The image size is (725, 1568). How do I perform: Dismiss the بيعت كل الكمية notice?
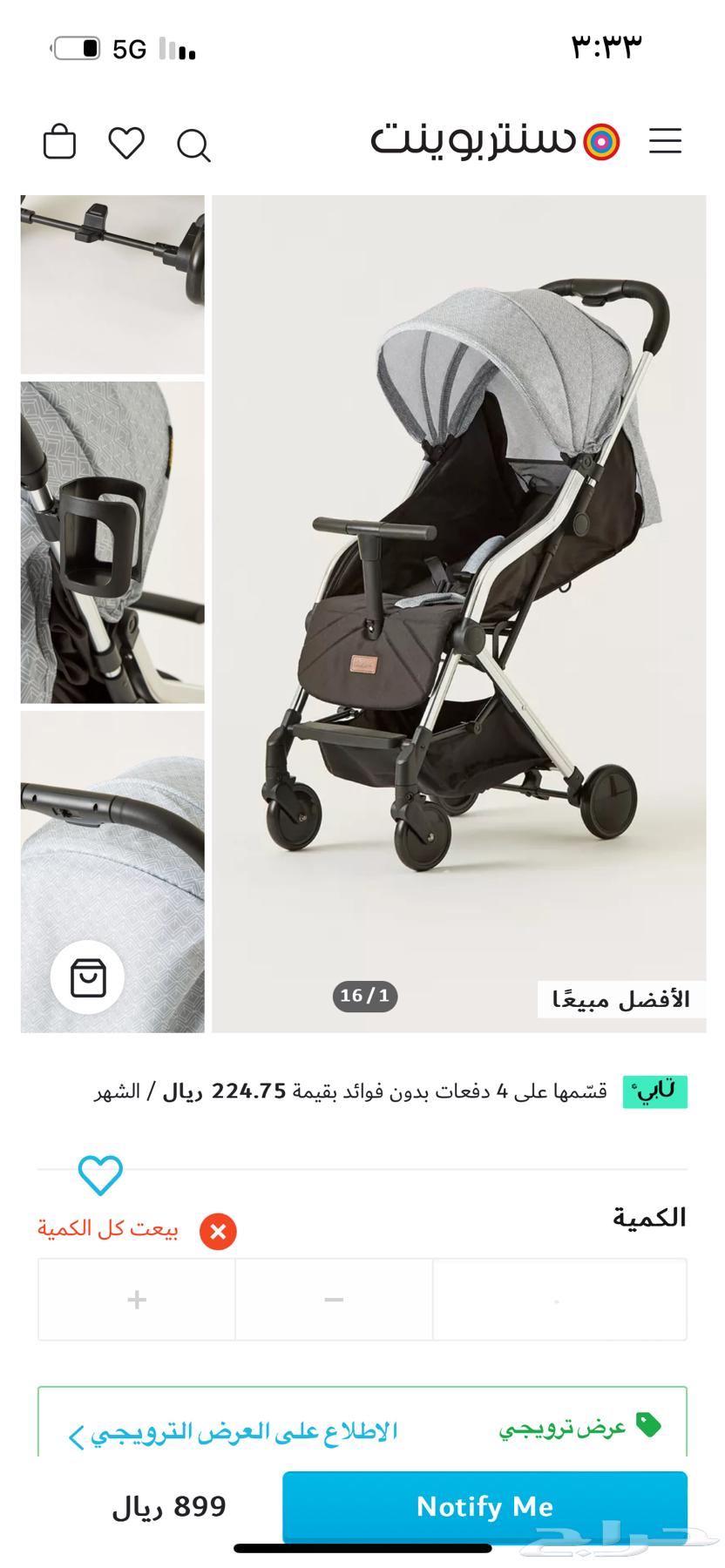point(108,1231)
